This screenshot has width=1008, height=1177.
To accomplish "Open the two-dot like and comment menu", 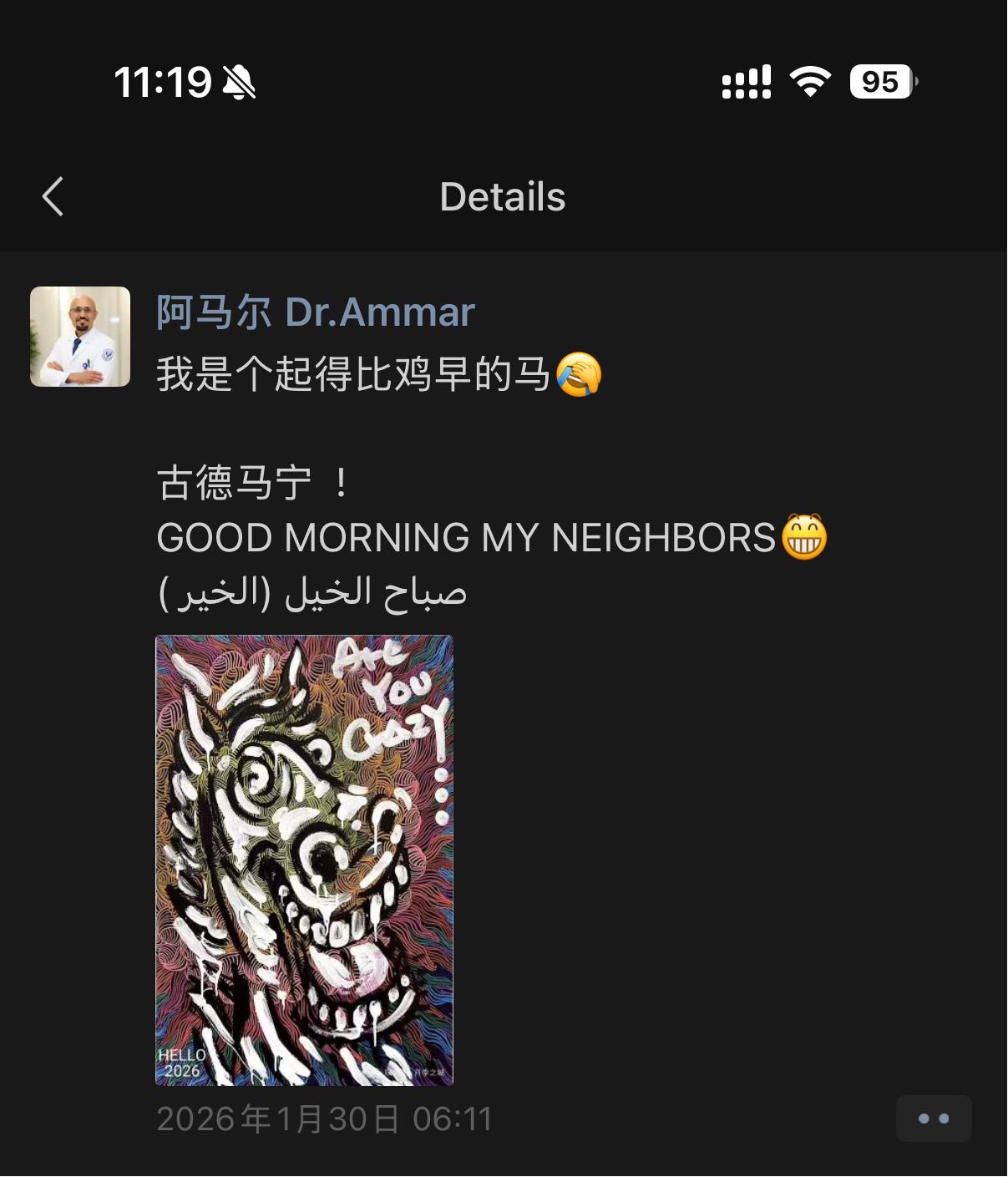I will pos(933,1118).
